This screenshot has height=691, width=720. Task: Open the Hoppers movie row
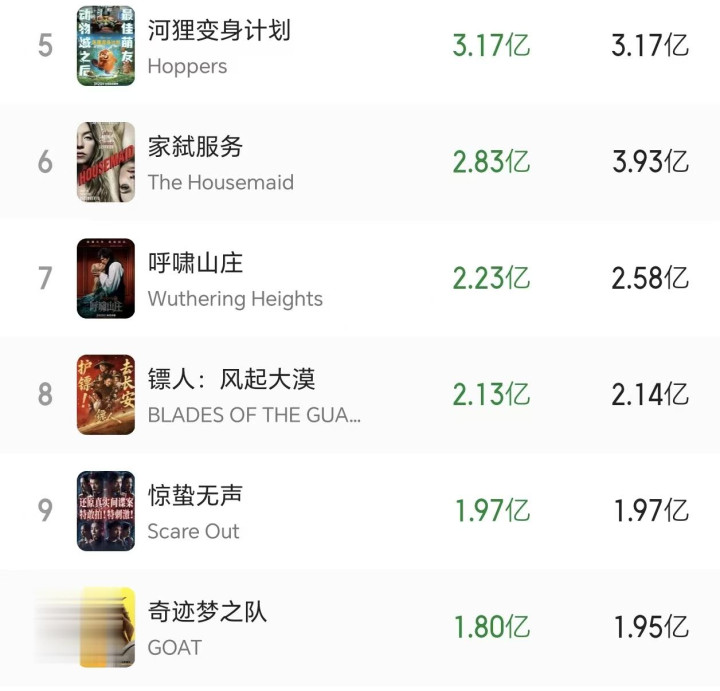point(360,46)
